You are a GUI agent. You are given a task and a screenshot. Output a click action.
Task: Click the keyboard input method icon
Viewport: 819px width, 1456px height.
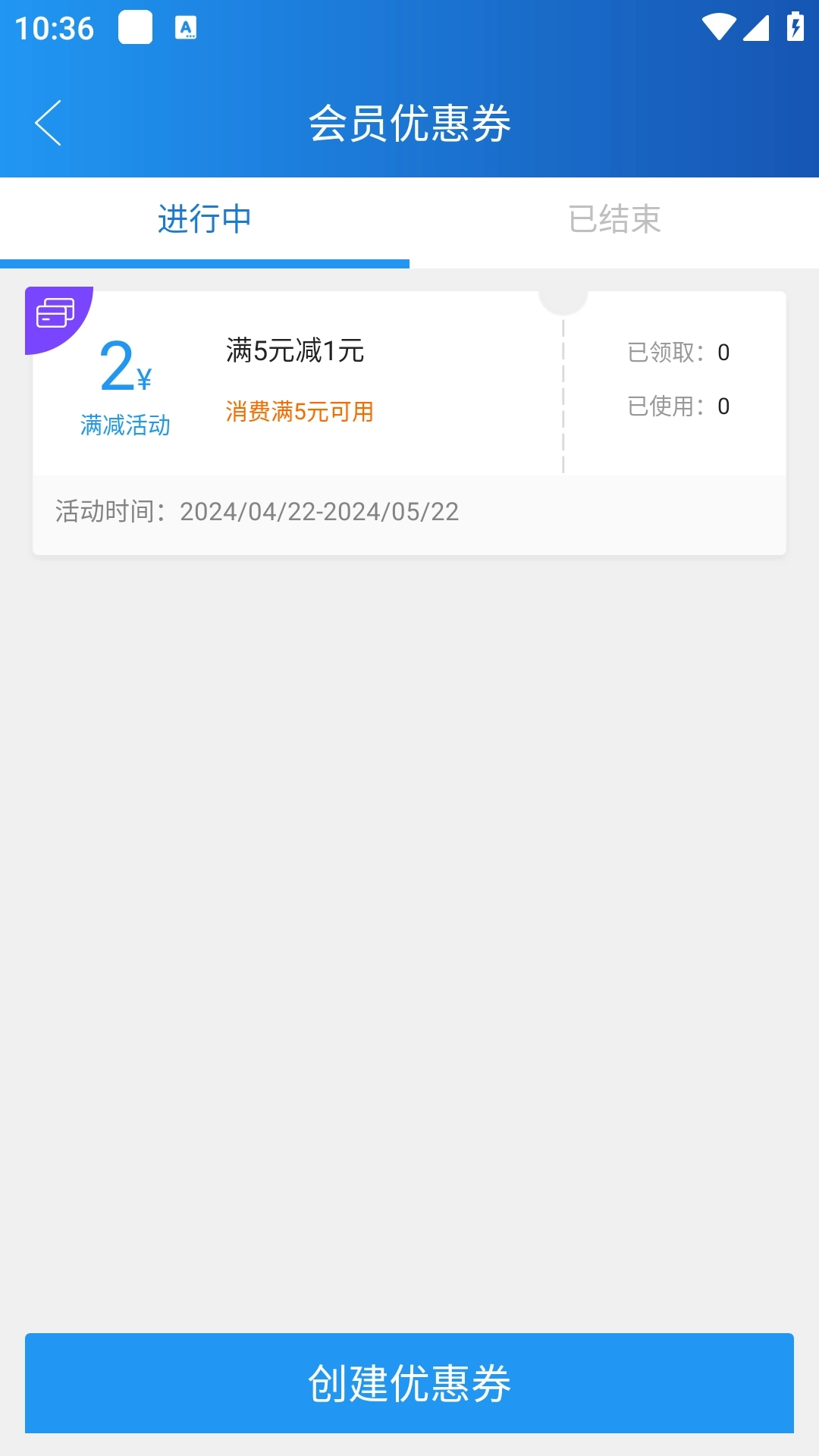pos(187,28)
